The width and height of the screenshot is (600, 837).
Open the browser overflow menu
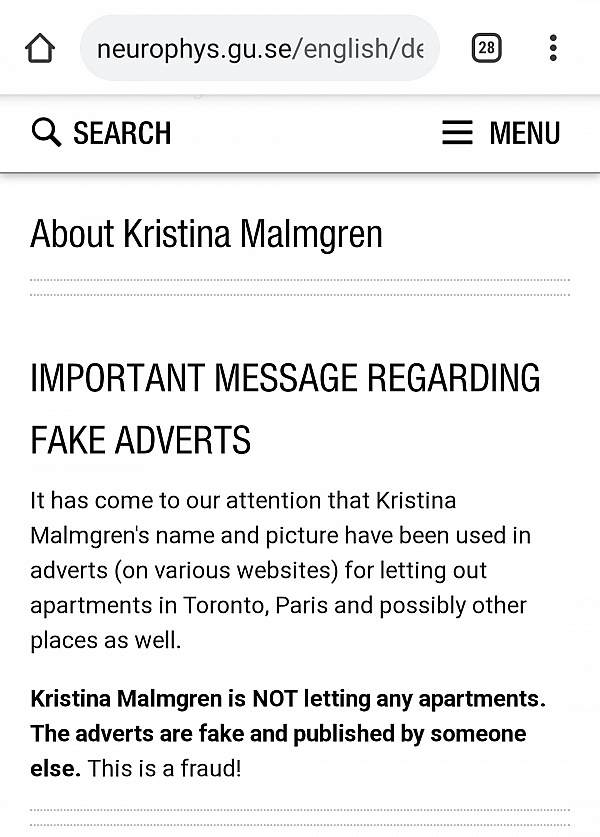553,48
